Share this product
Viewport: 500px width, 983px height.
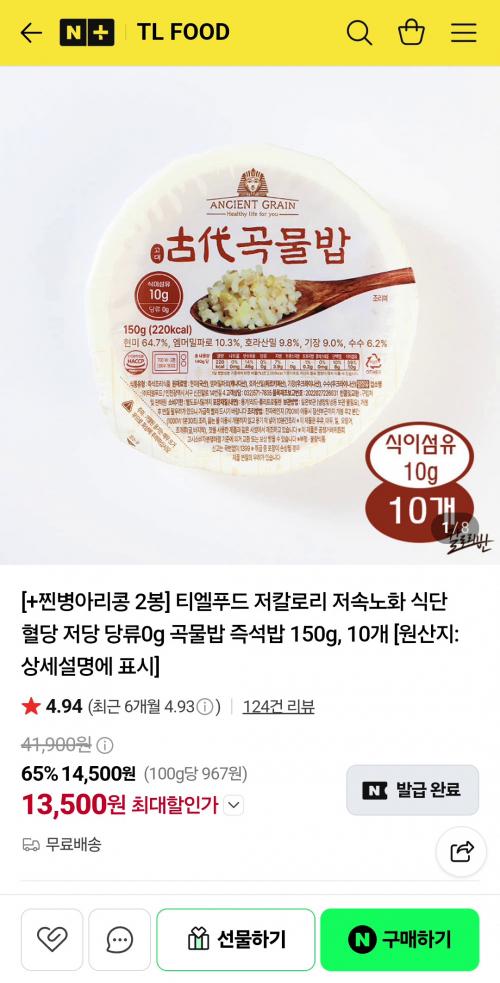coord(461,852)
